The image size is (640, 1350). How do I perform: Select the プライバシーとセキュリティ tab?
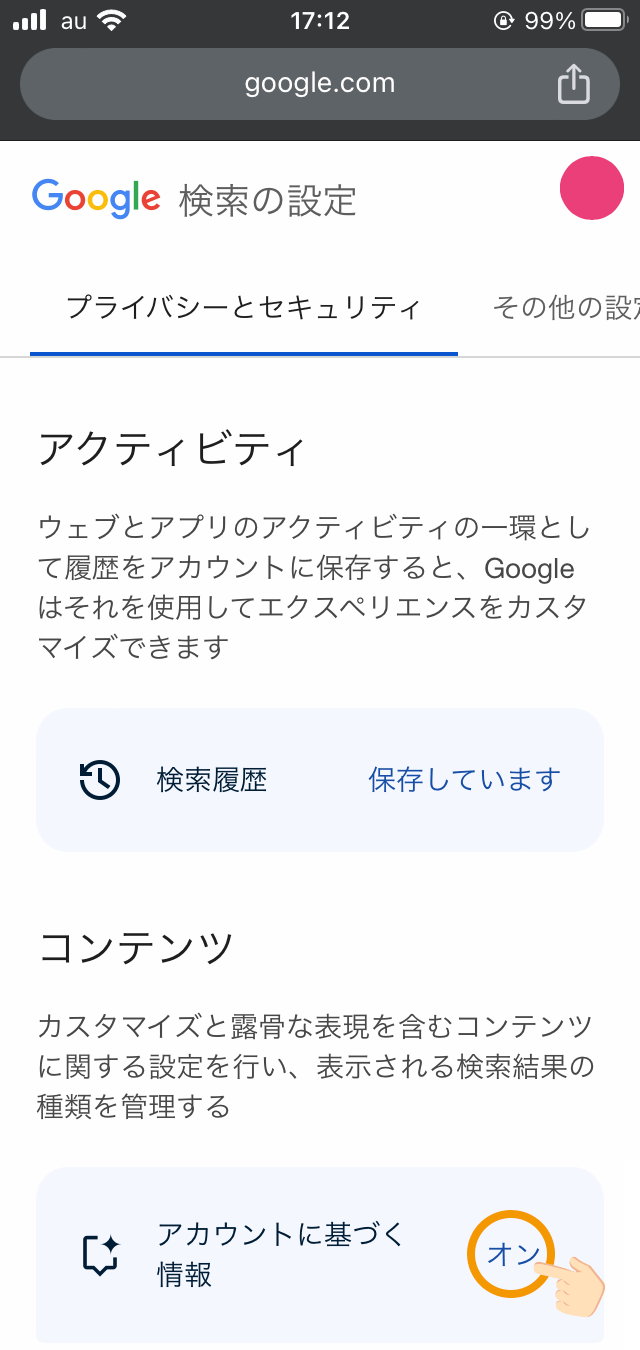coord(244,308)
